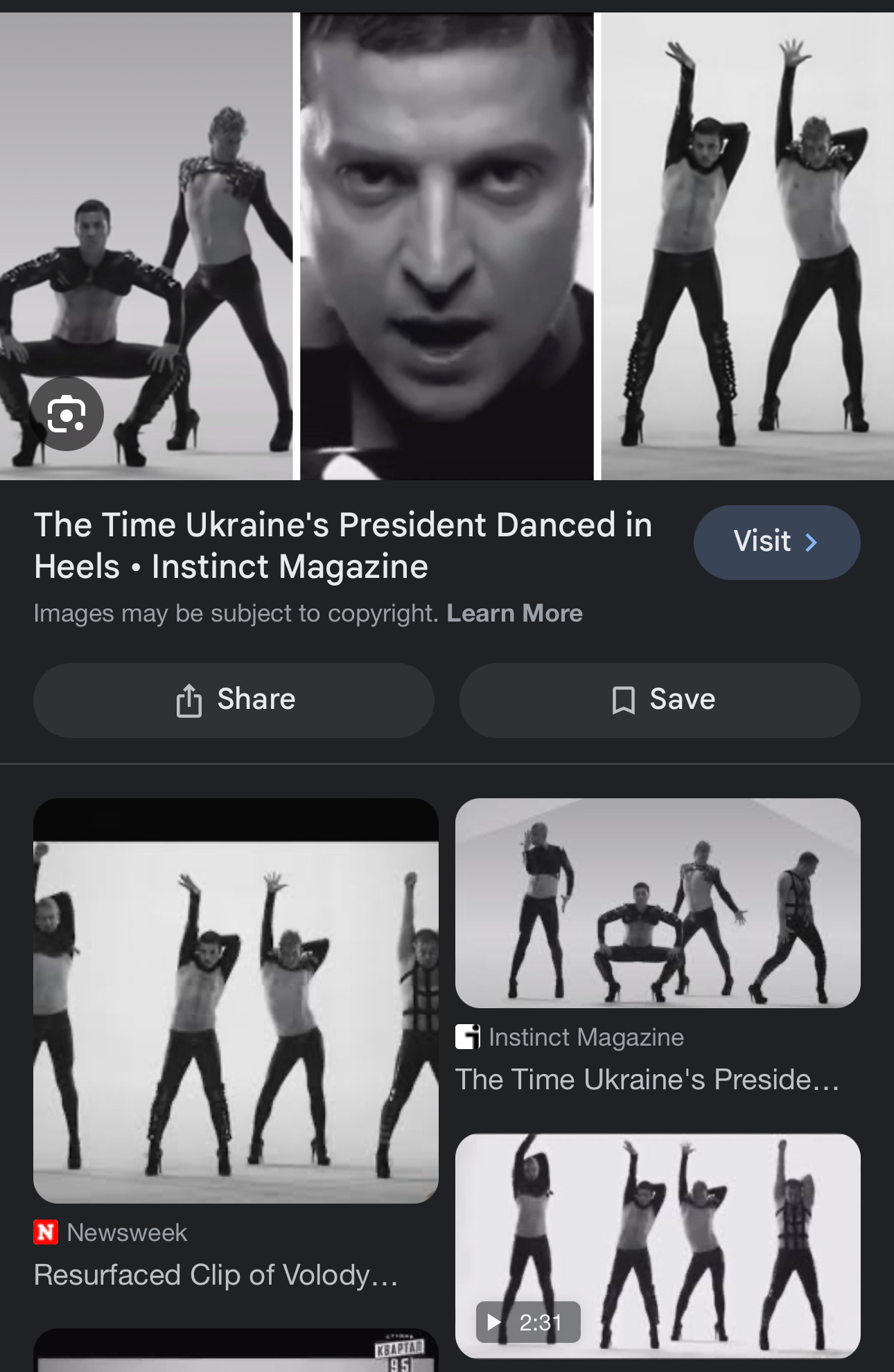Open the Instinct Magazine related image
The height and width of the screenshot is (1372, 894).
point(657,903)
